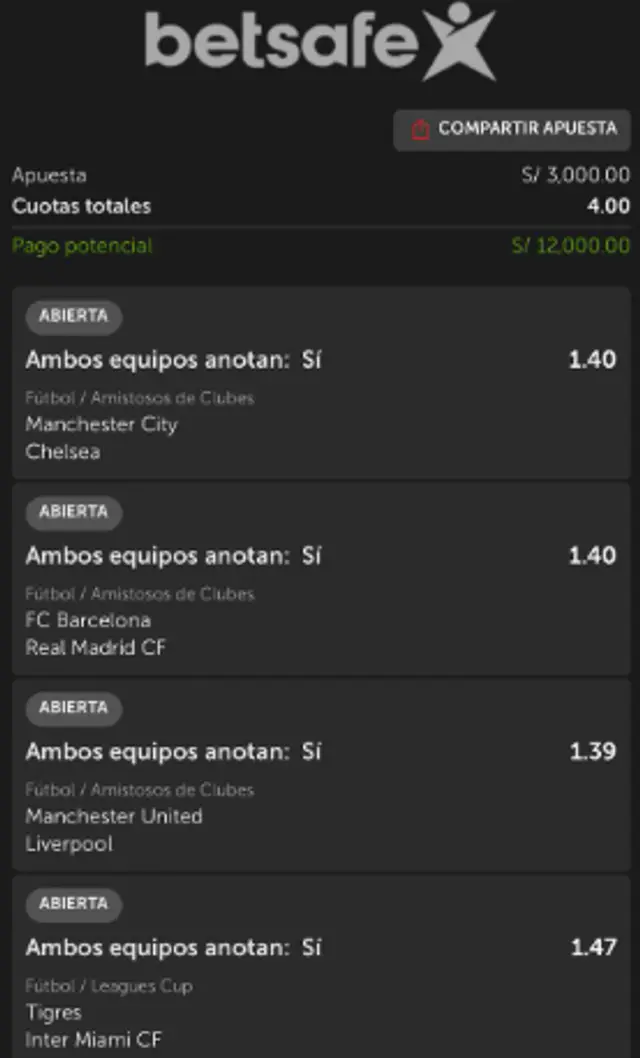Open the FC Barcelona vs Real Madrid selection
Screen dimensions: 640x1058
click(x=321, y=579)
